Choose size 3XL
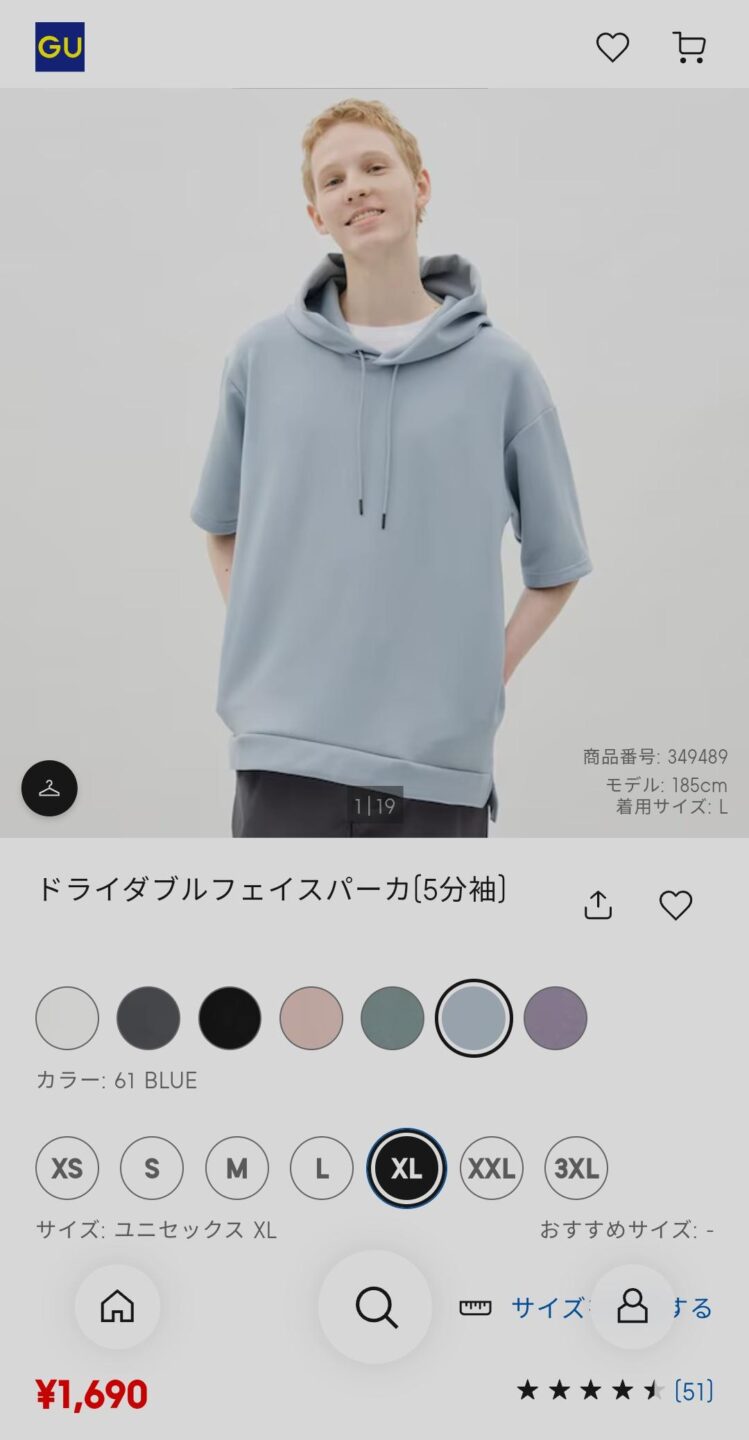 577,1168
